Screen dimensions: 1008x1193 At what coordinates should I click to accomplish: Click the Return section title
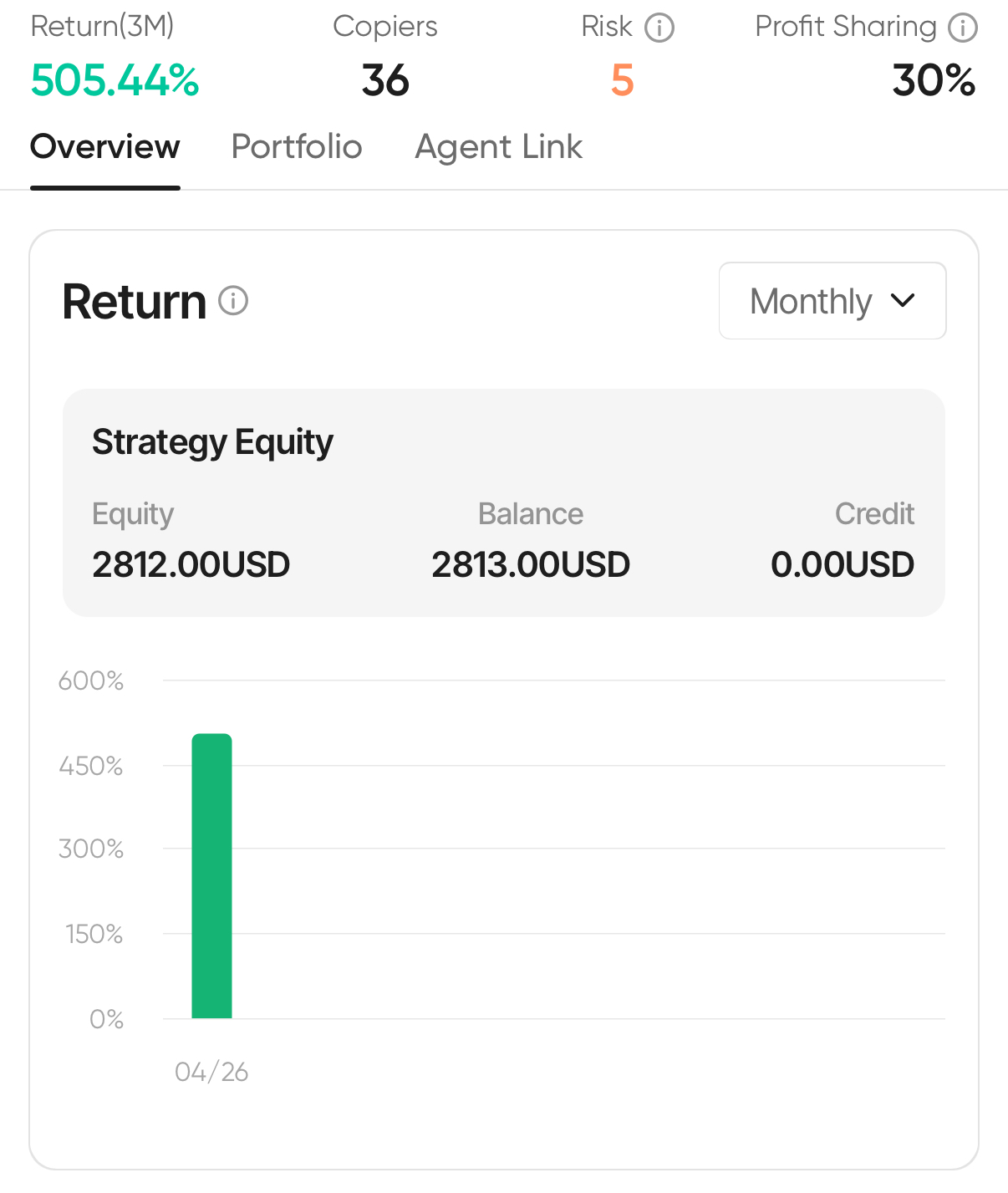point(134,301)
